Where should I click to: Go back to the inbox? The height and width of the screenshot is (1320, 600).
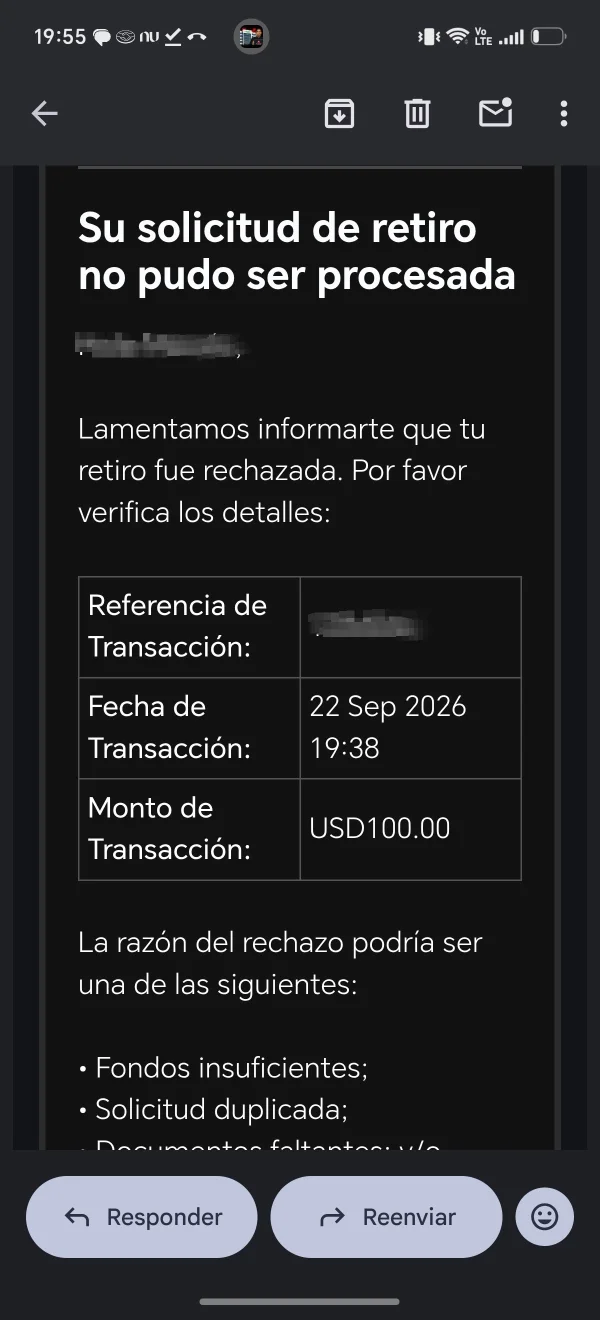click(x=45, y=114)
